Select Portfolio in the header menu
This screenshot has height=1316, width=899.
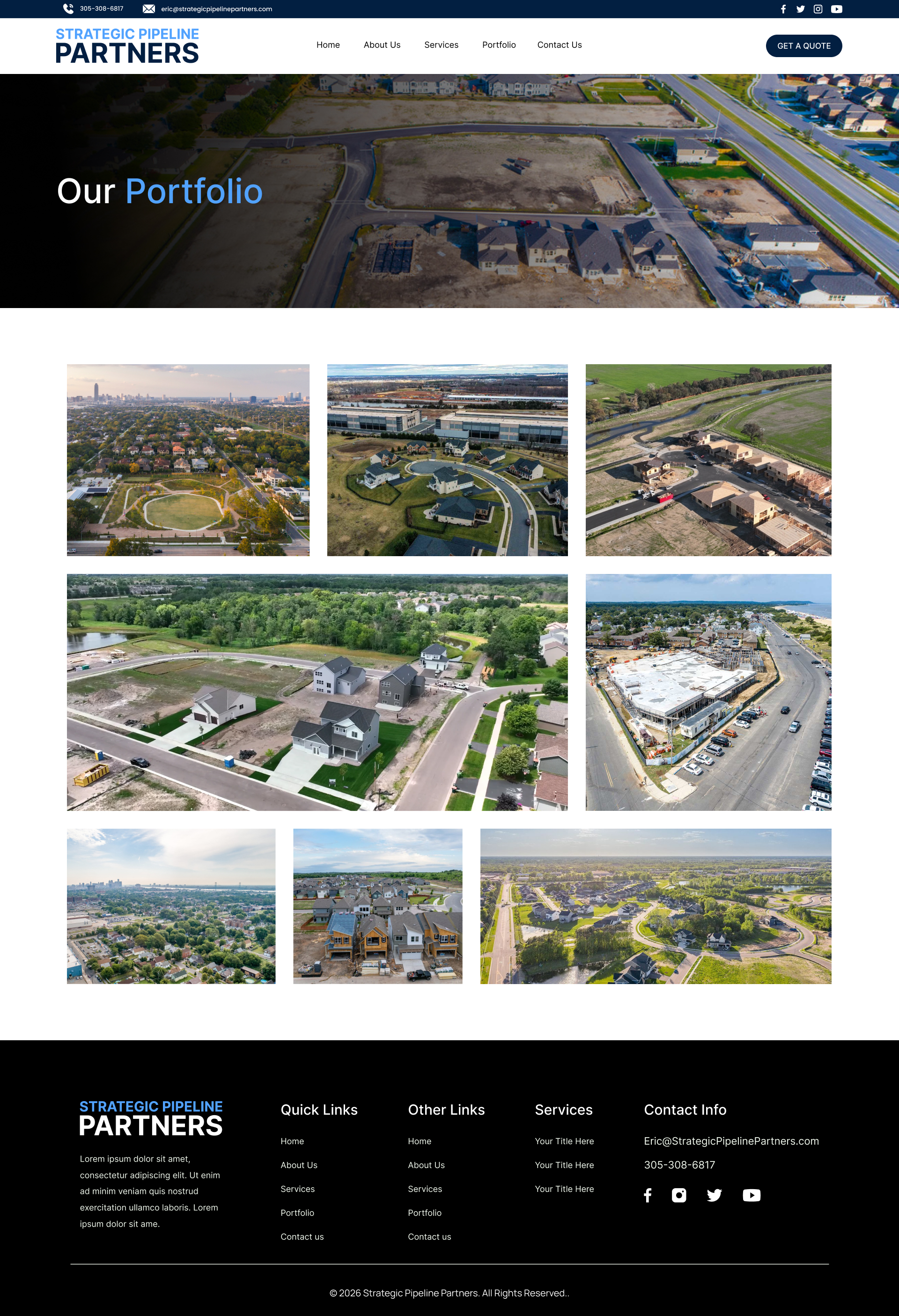pos(499,45)
